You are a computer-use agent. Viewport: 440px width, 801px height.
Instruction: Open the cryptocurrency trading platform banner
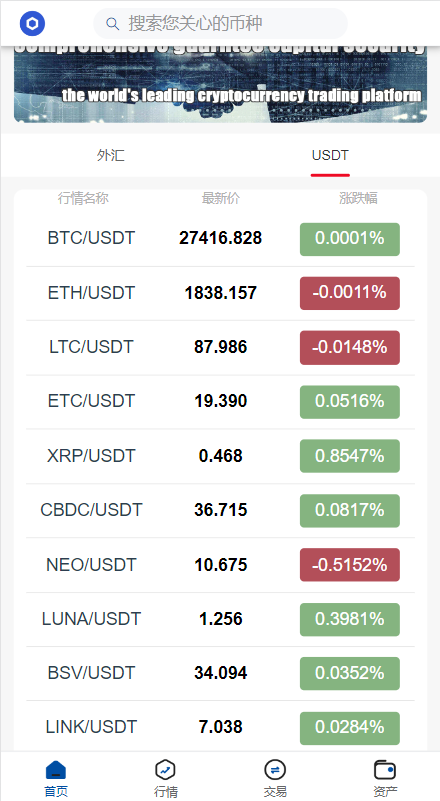tap(220, 85)
